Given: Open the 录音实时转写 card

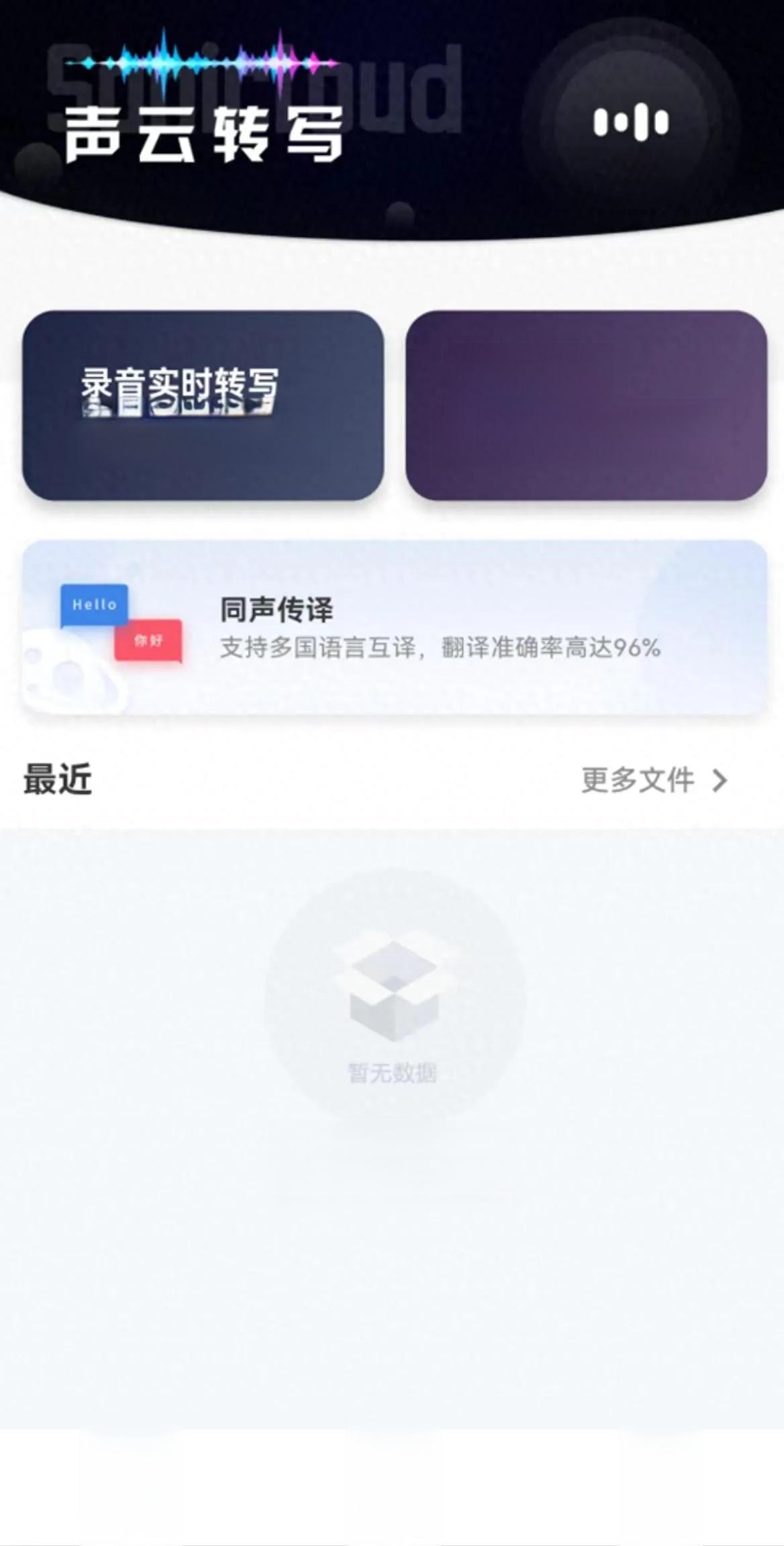Looking at the screenshot, I should click(x=203, y=405).
